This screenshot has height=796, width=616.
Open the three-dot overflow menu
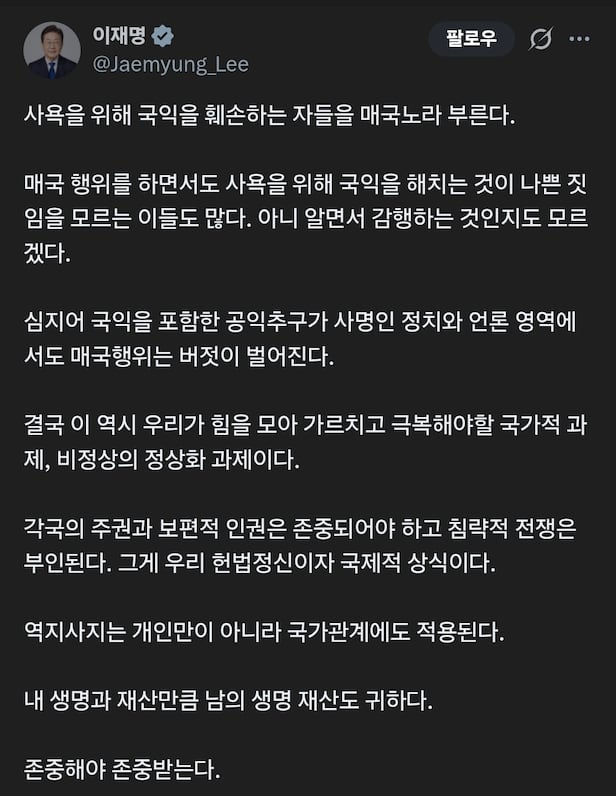[x=579, y=39]
